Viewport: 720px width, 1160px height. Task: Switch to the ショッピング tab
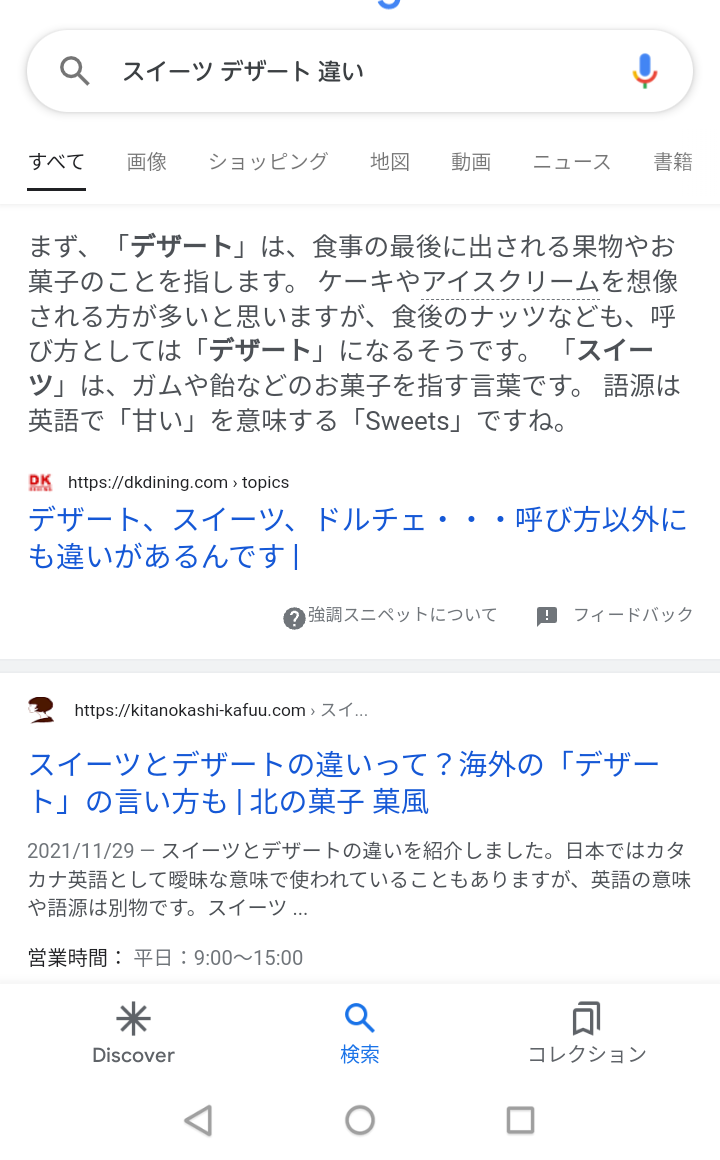coord(268,162)
